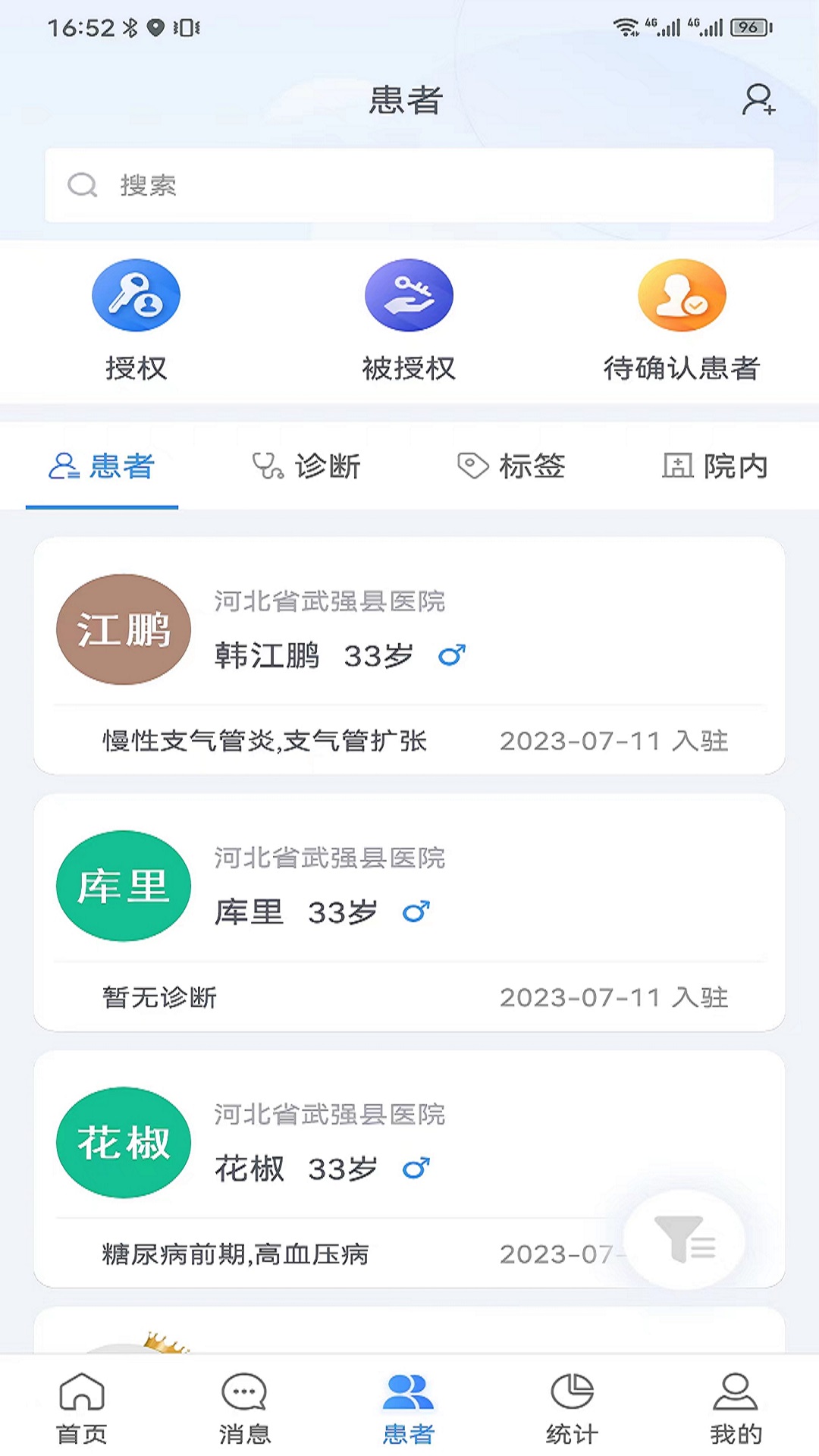Switch to the 统计 tab
The width and height of the screenshot is (819, 1456).
point(573,1407)
